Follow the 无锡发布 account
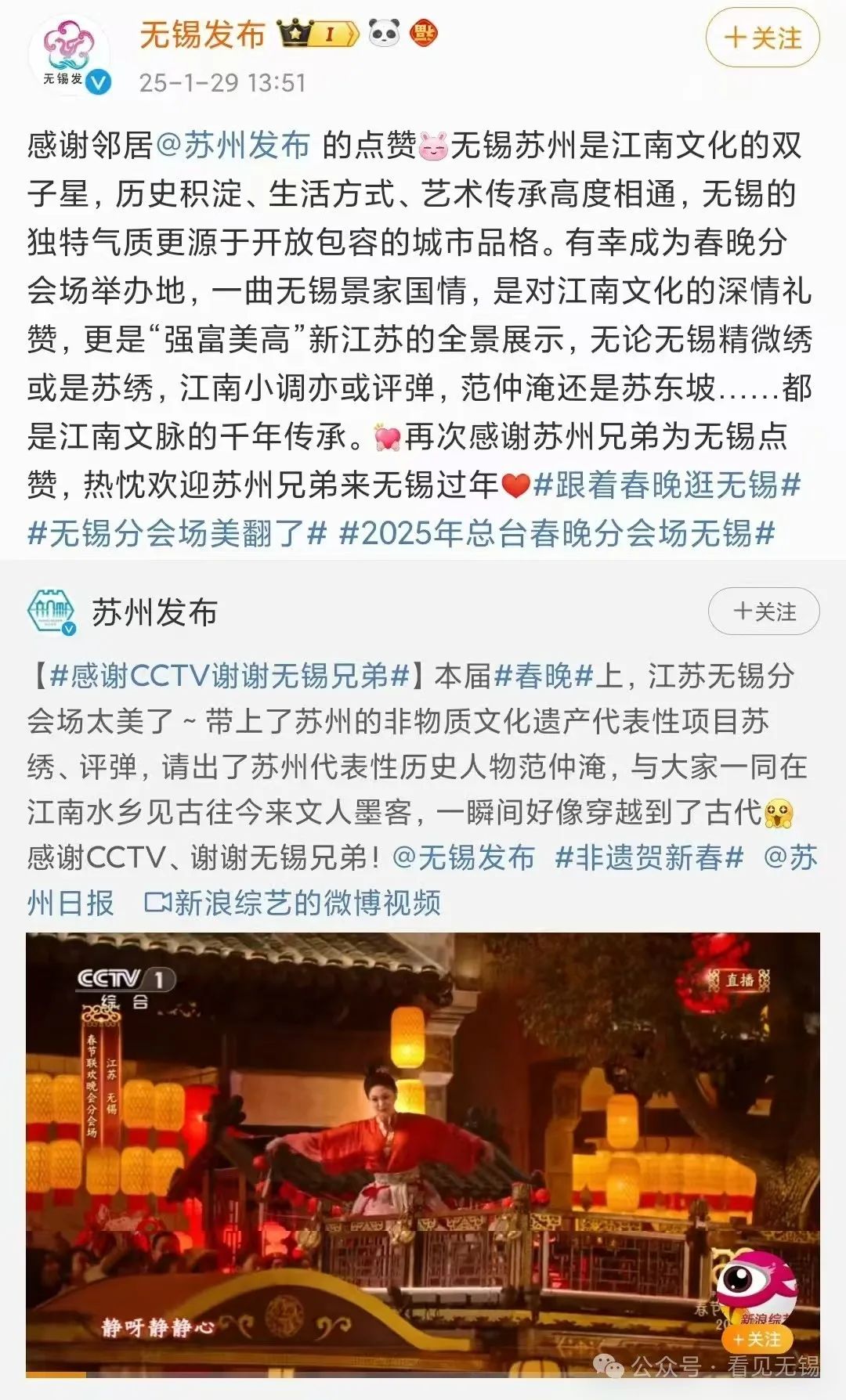Viewport: 846px width, 1400px height. [x=762, y=38]
